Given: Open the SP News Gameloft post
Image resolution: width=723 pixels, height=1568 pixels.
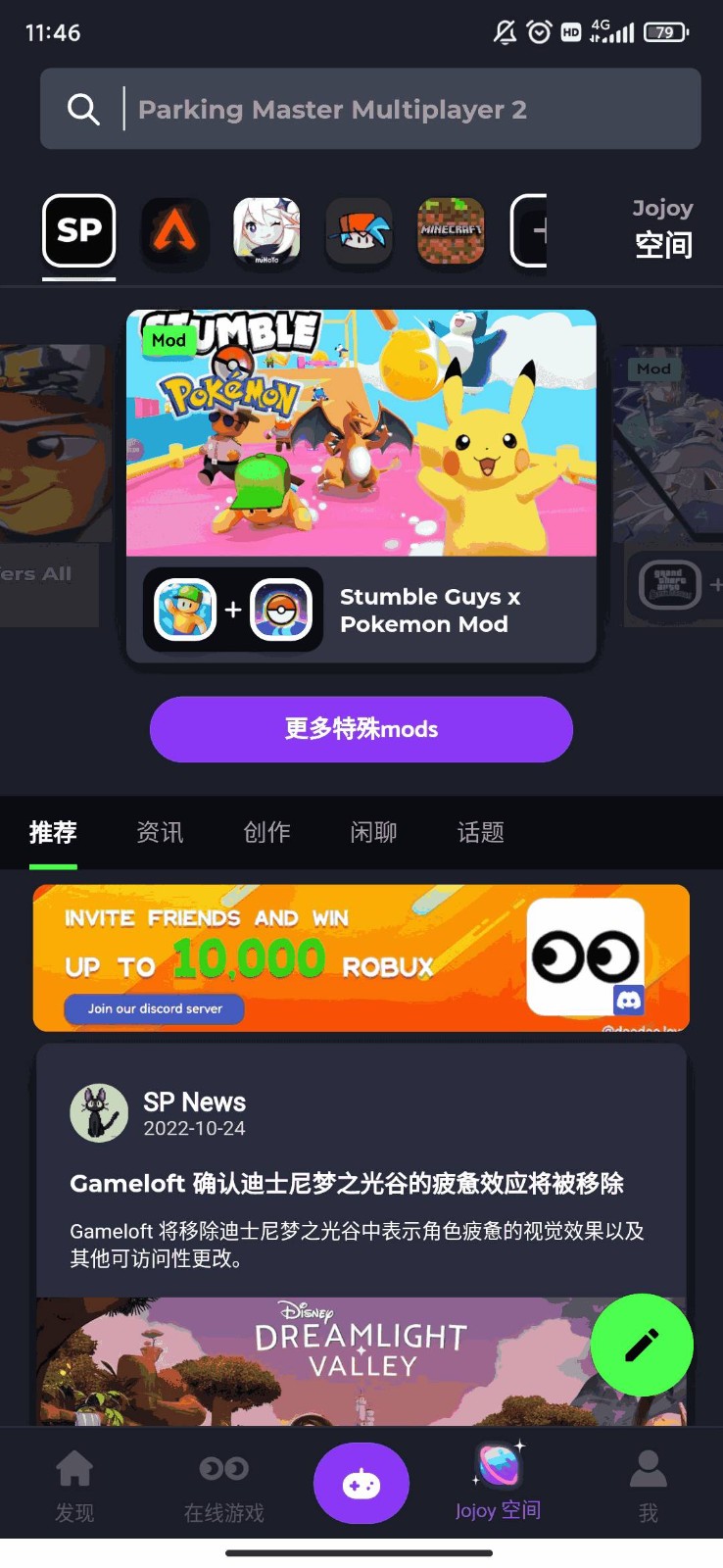Looking at the screenshot, I should [x=347, y=1184].
